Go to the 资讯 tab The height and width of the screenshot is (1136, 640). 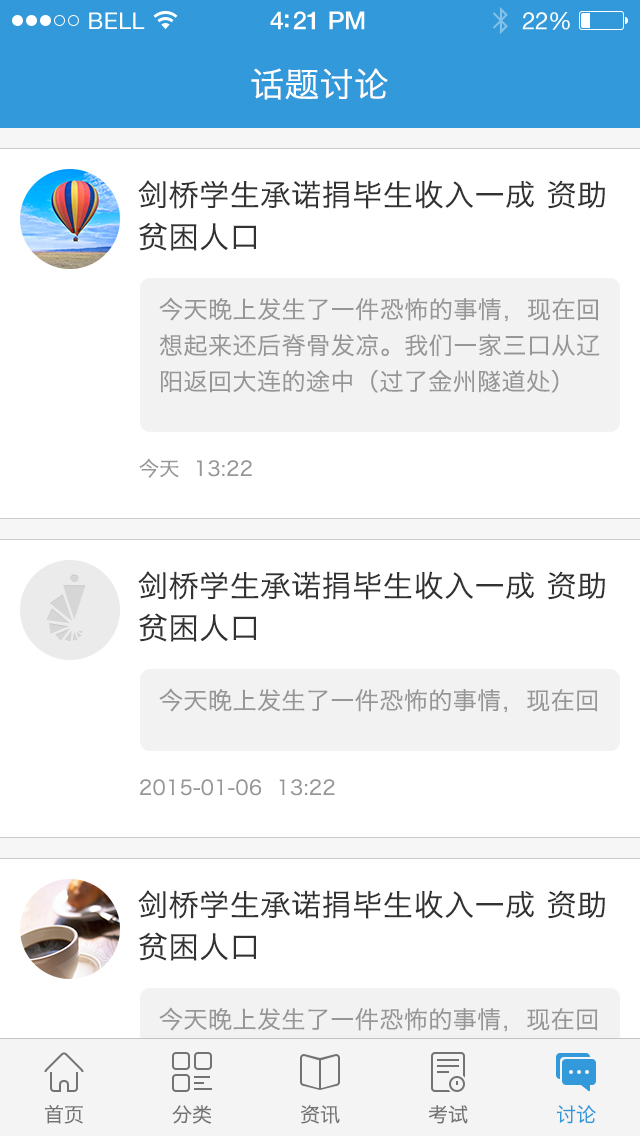(320, 1087)
